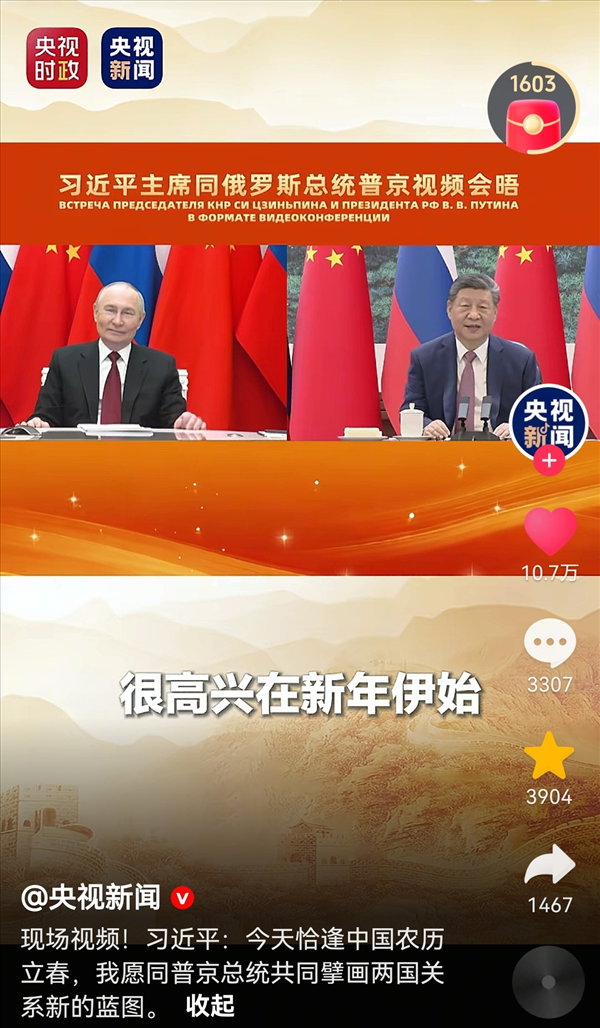Open the comments on this video
This screenshot has width=600, height=1028.
pyautogui.click(x=550, y=644)
